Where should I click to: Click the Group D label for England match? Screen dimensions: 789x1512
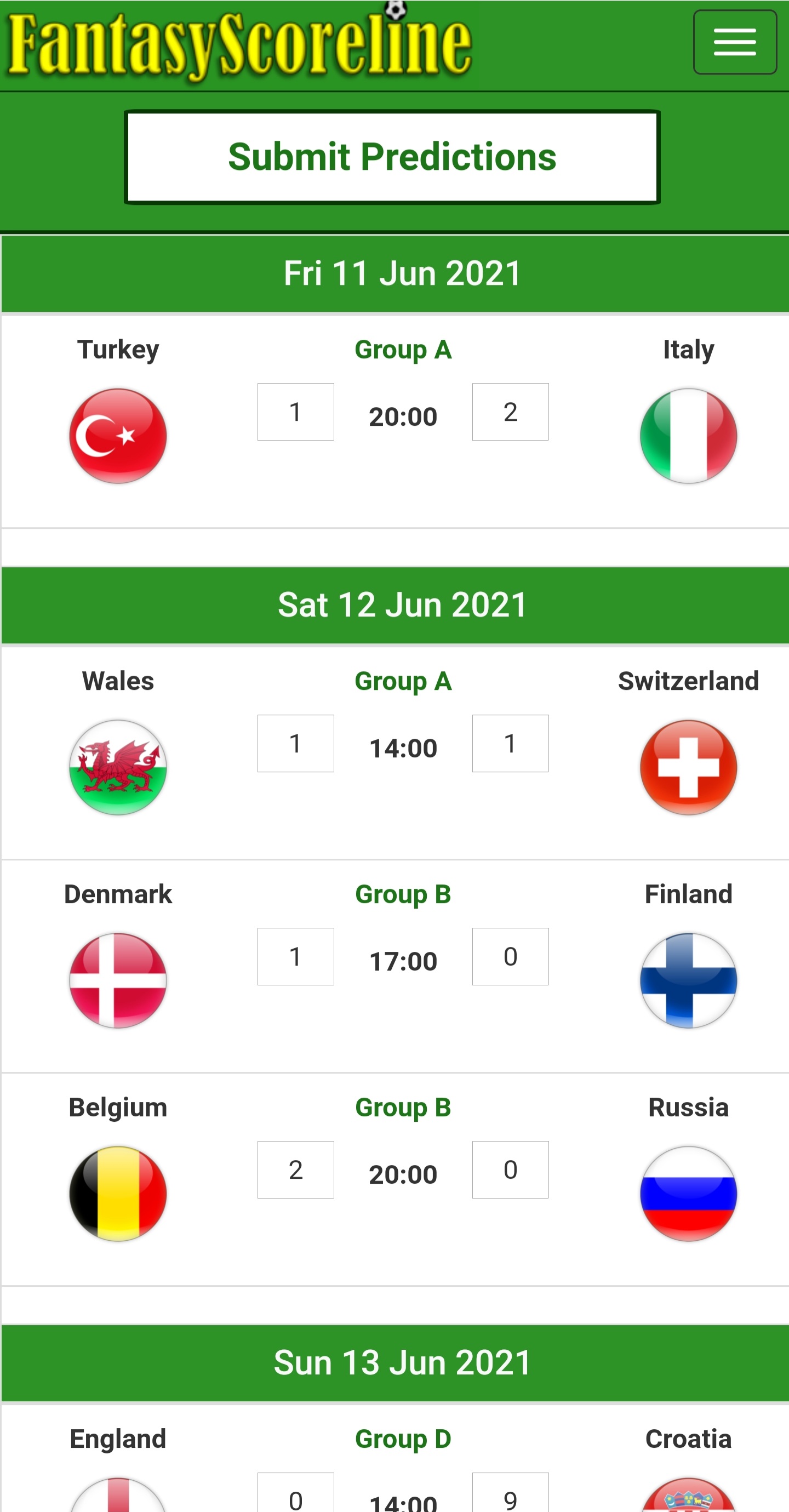pyautogui.click(x=403, y=1439)
